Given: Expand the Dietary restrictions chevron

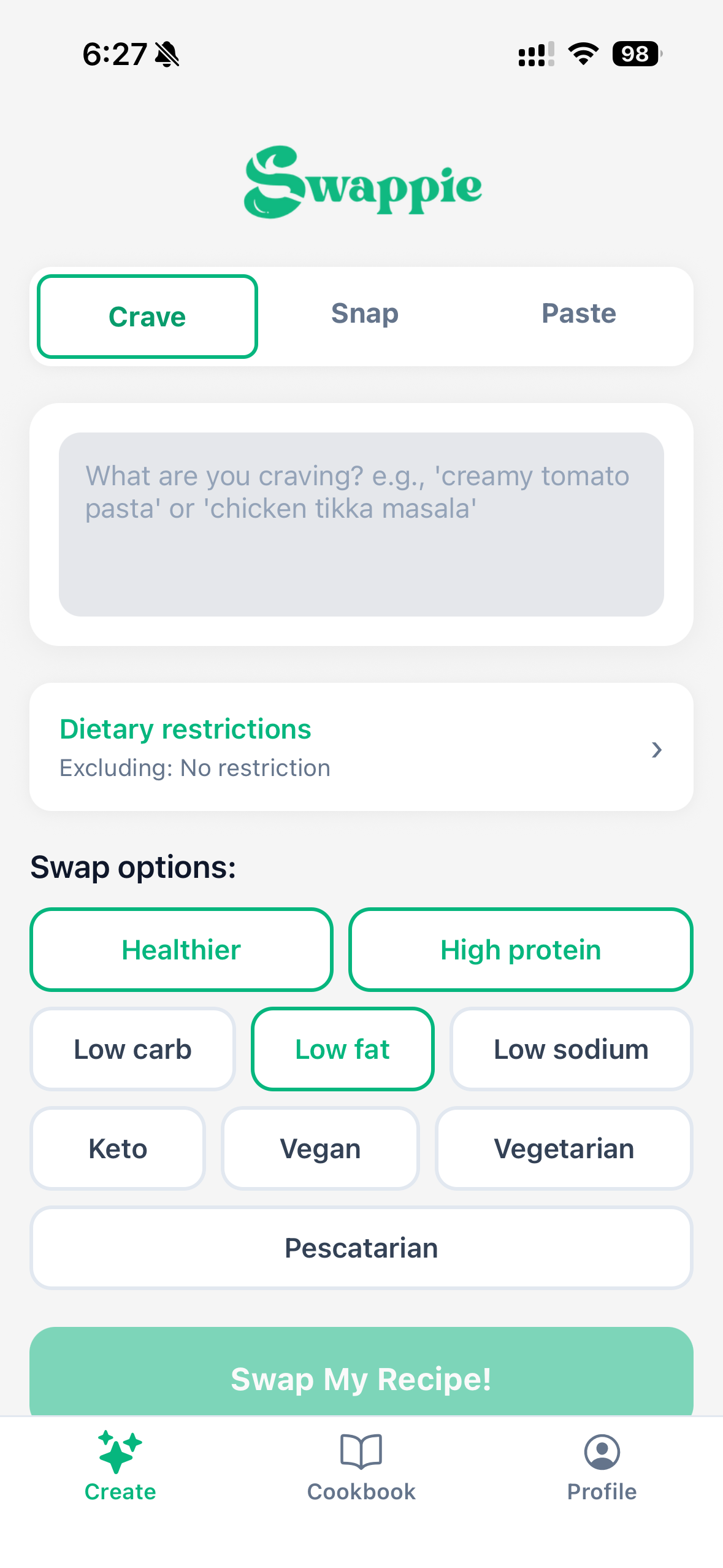Looking at the screenshot, I should [657, 750].
